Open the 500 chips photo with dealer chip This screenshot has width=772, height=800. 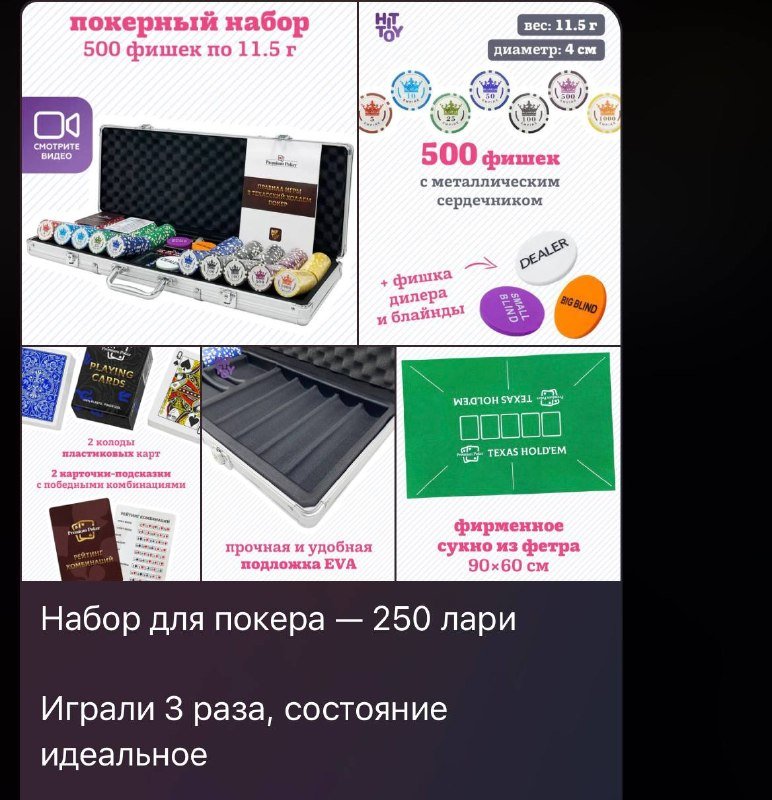coord(490,175)
